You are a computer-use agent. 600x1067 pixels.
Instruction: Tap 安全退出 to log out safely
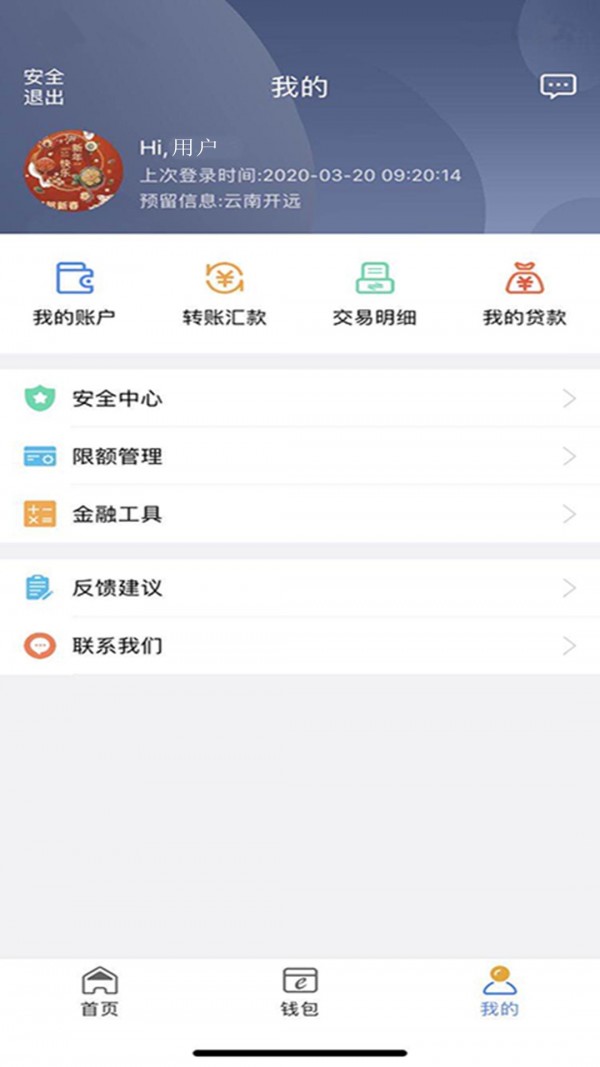44,87
